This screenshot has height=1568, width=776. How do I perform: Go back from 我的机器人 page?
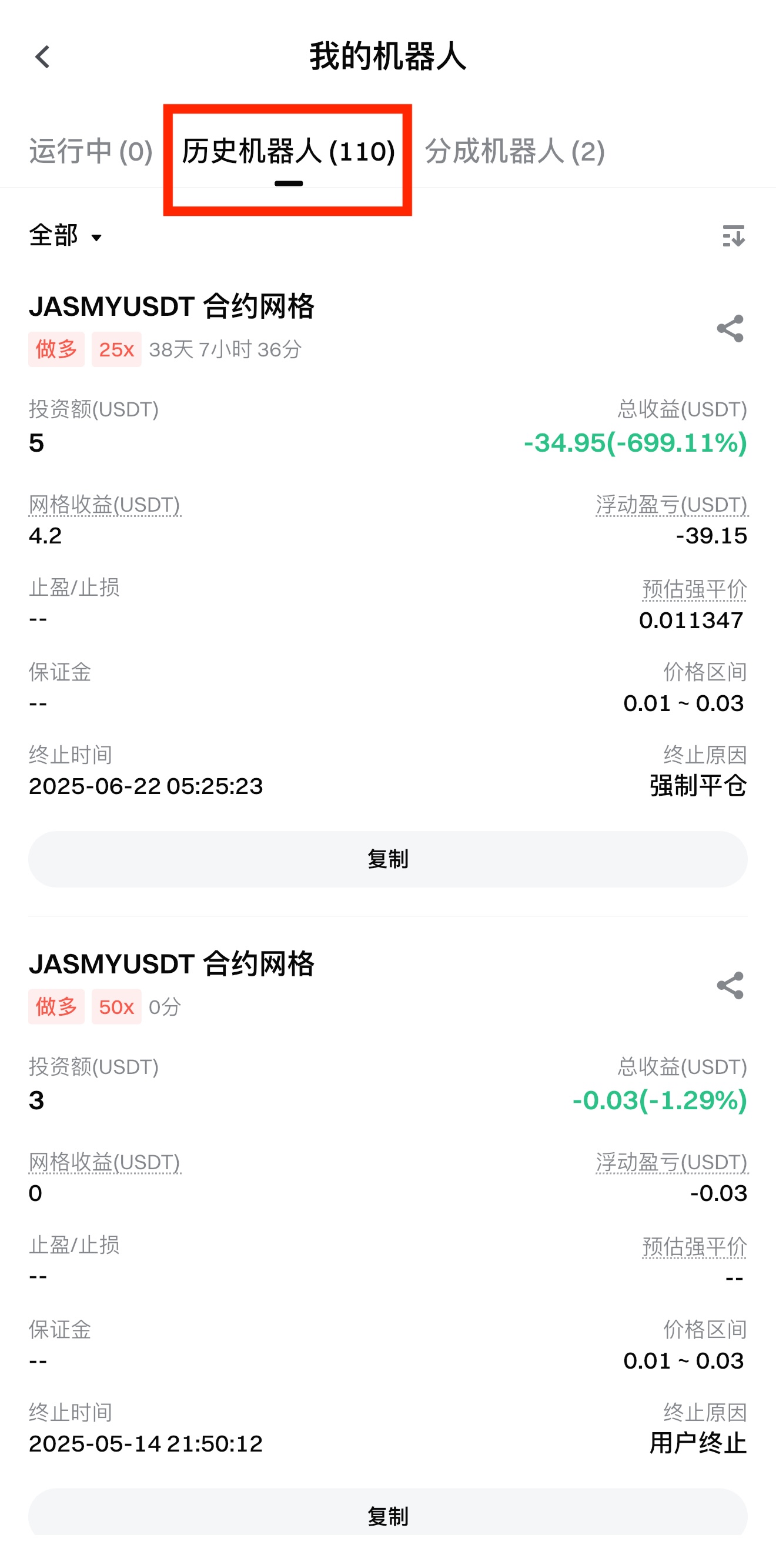pyautogui.click(x=42, y=57)
